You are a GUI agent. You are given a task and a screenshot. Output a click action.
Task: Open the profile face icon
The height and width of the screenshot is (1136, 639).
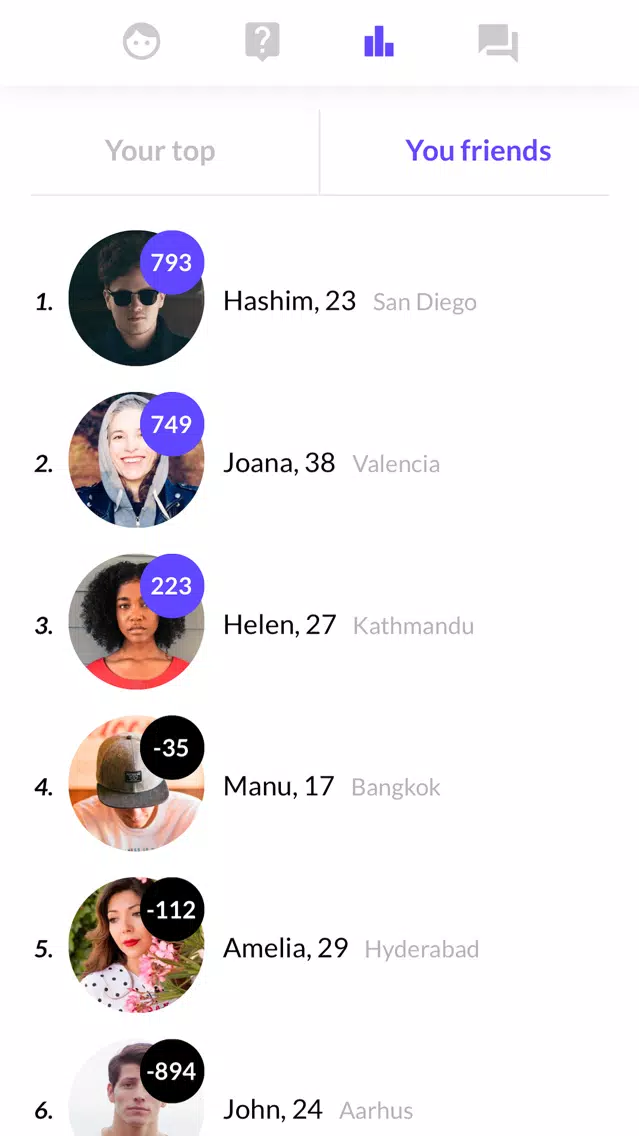[x=141, y=42]
